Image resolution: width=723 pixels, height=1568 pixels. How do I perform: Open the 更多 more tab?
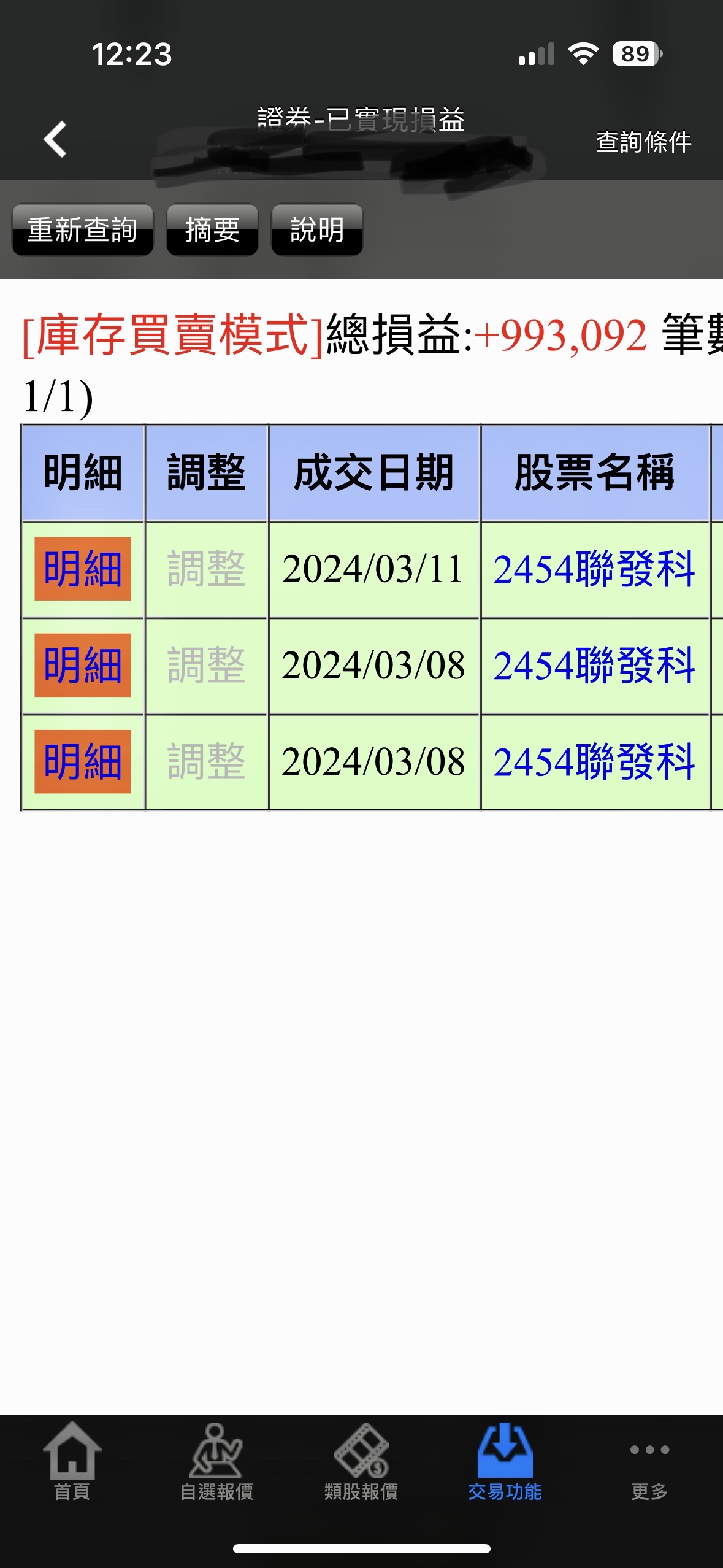tap(649, 1463)
